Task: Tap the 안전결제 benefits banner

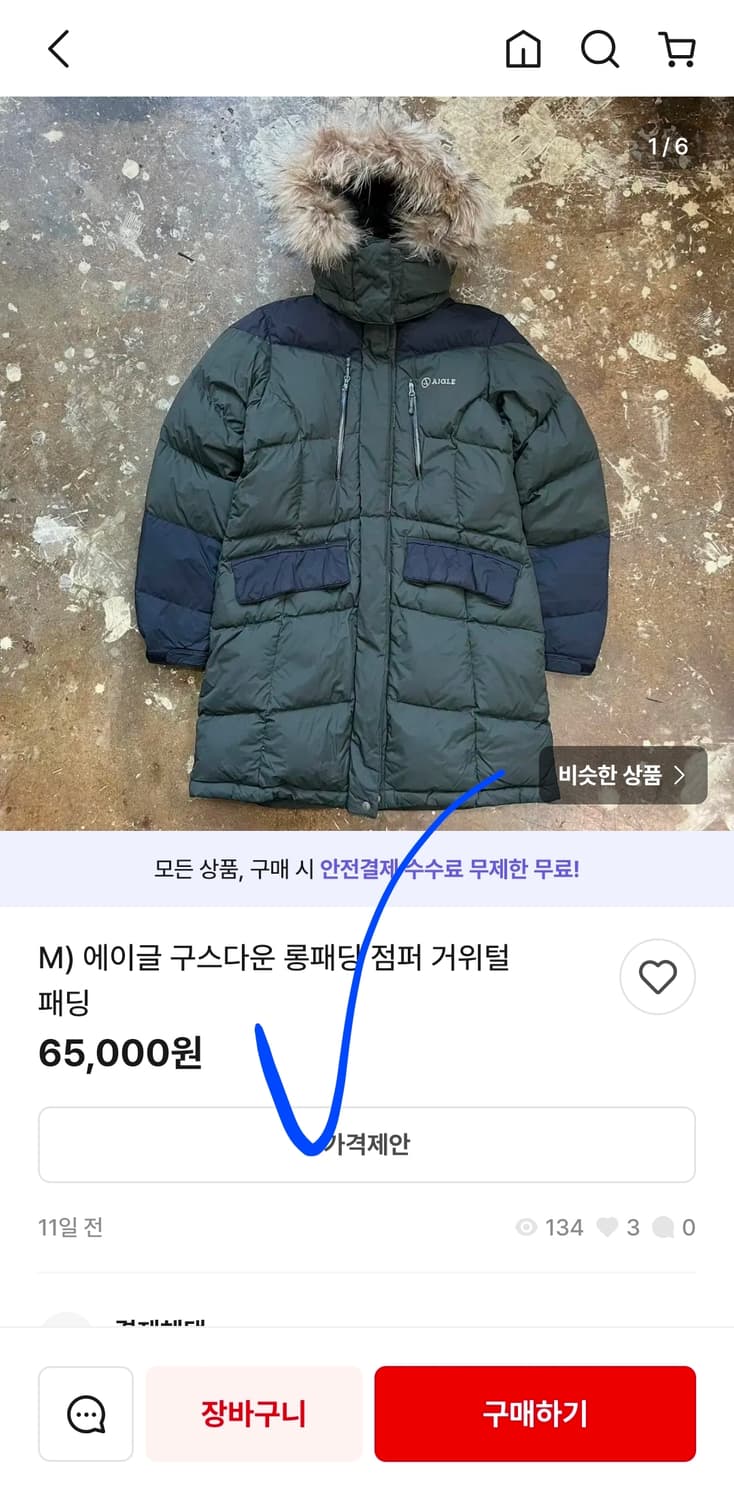Action: tap(367, 870)
